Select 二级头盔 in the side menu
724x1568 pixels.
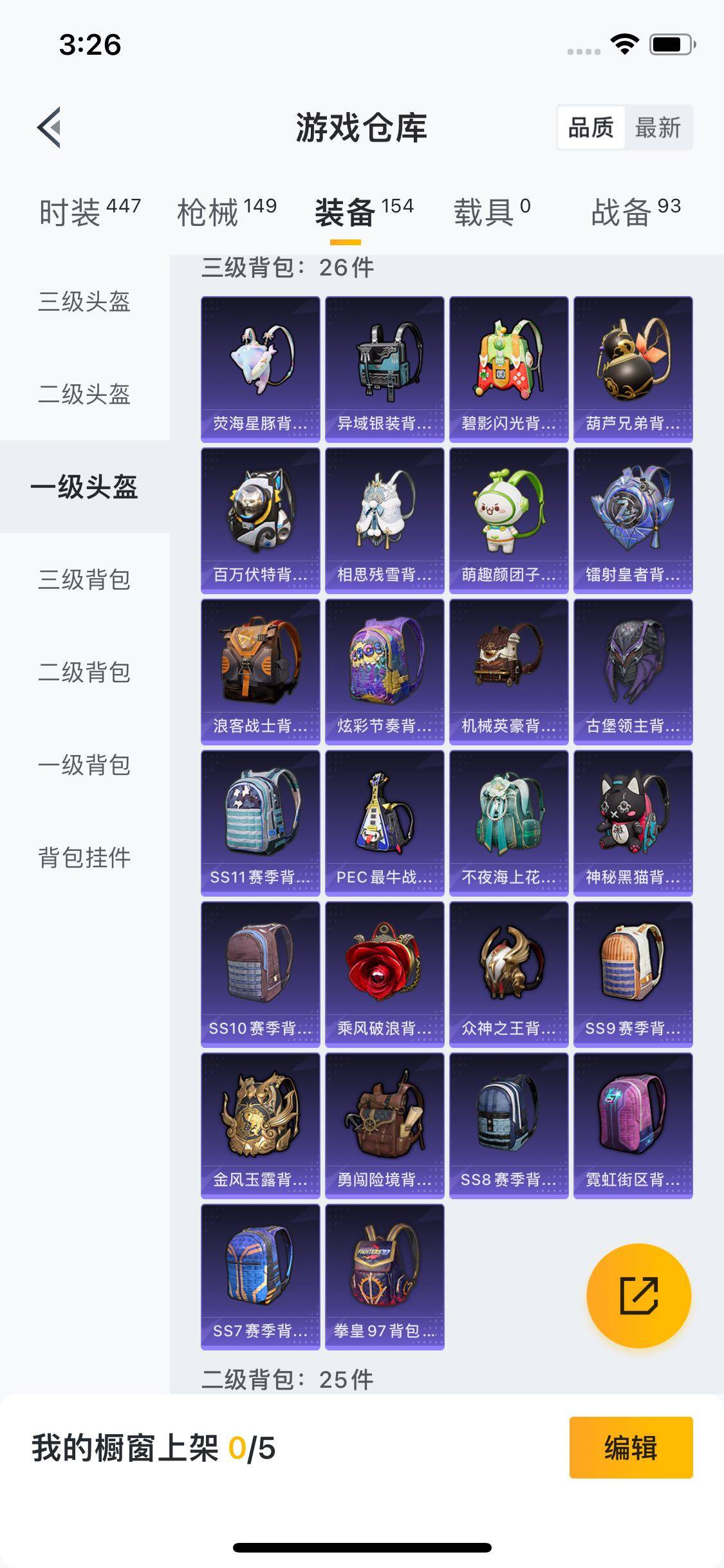point(84,394)
